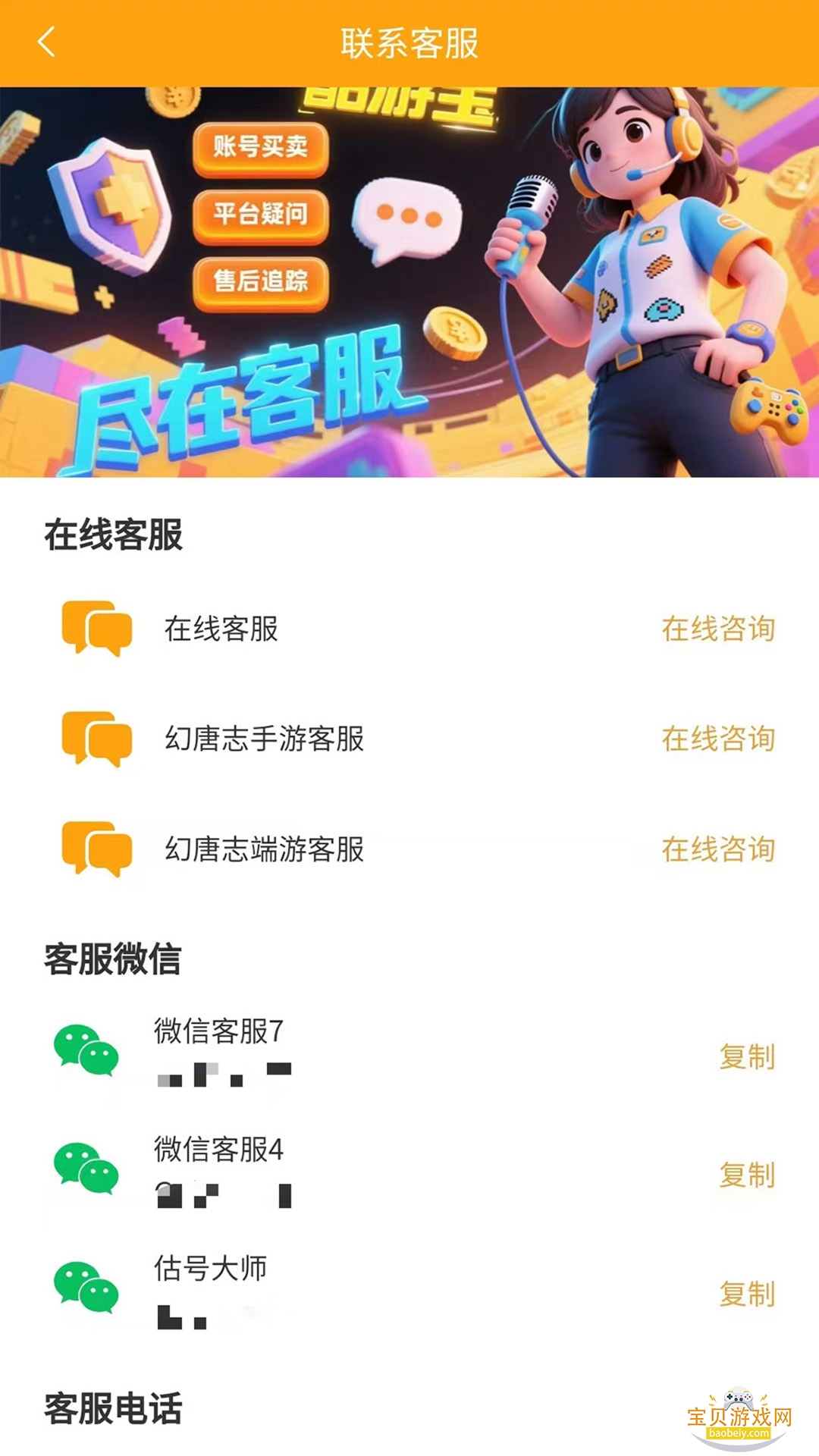Copy the 微信客服4 WeChat ID

(747, 1175)
